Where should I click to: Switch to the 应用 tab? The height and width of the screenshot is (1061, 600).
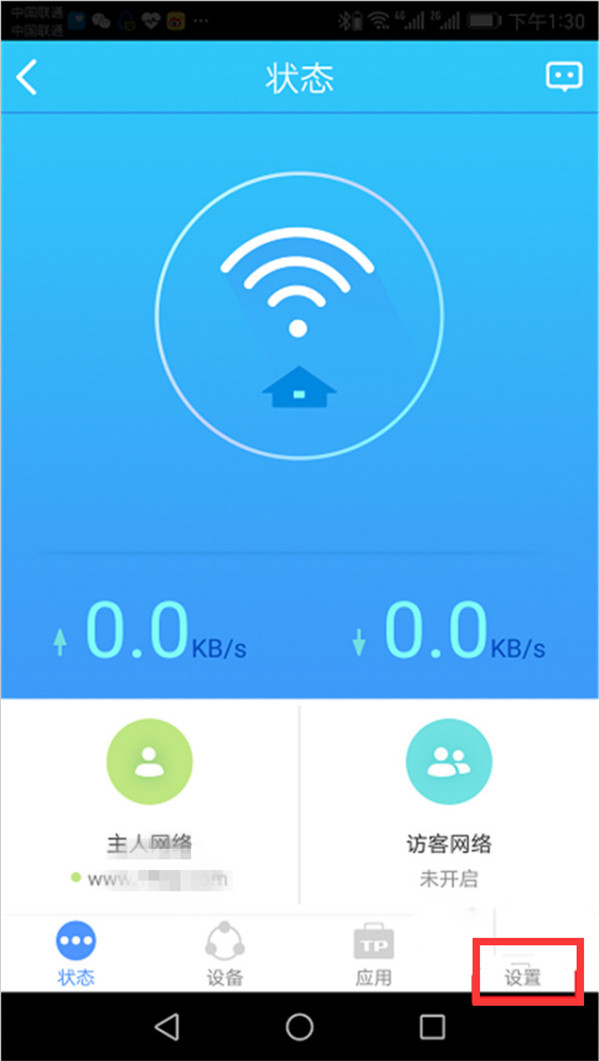tap(374, 953)
